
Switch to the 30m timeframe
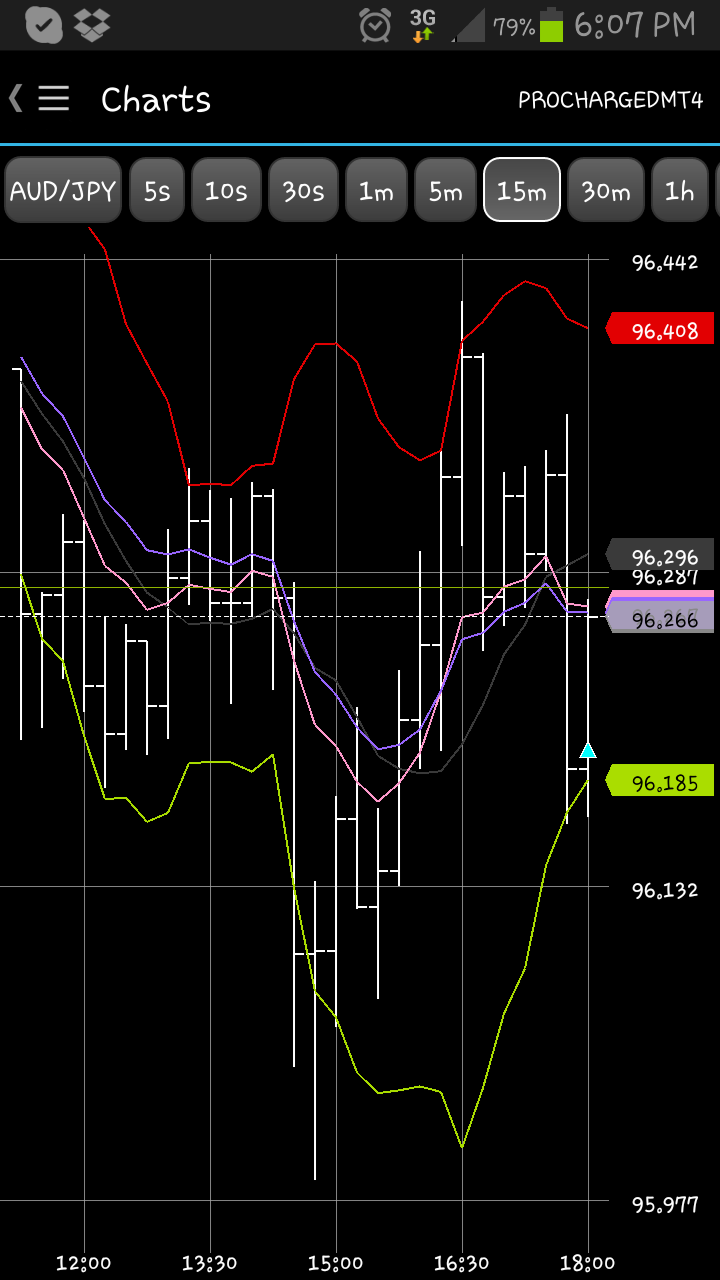pyautogui.click(x=606, y=190)
